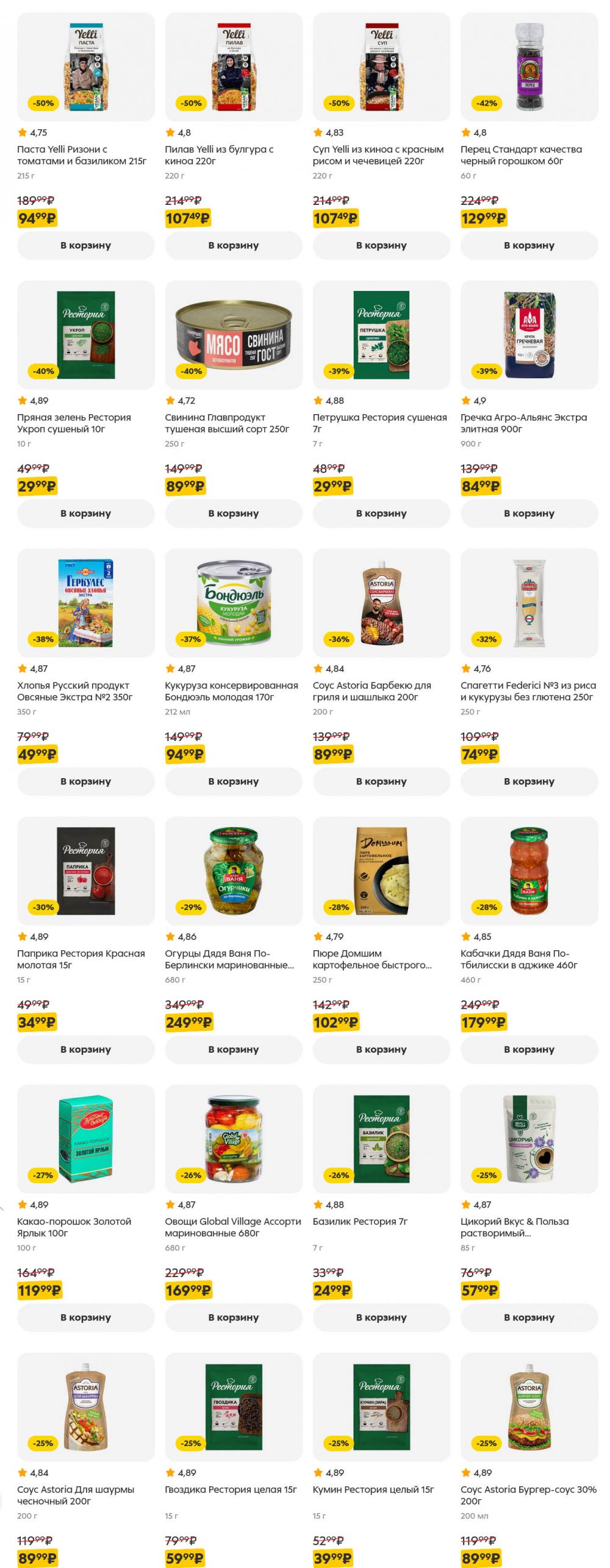Add Пюре Домшим картофельное to cart
This screenshot has height=1568, width=610.
click(381, 1049)
